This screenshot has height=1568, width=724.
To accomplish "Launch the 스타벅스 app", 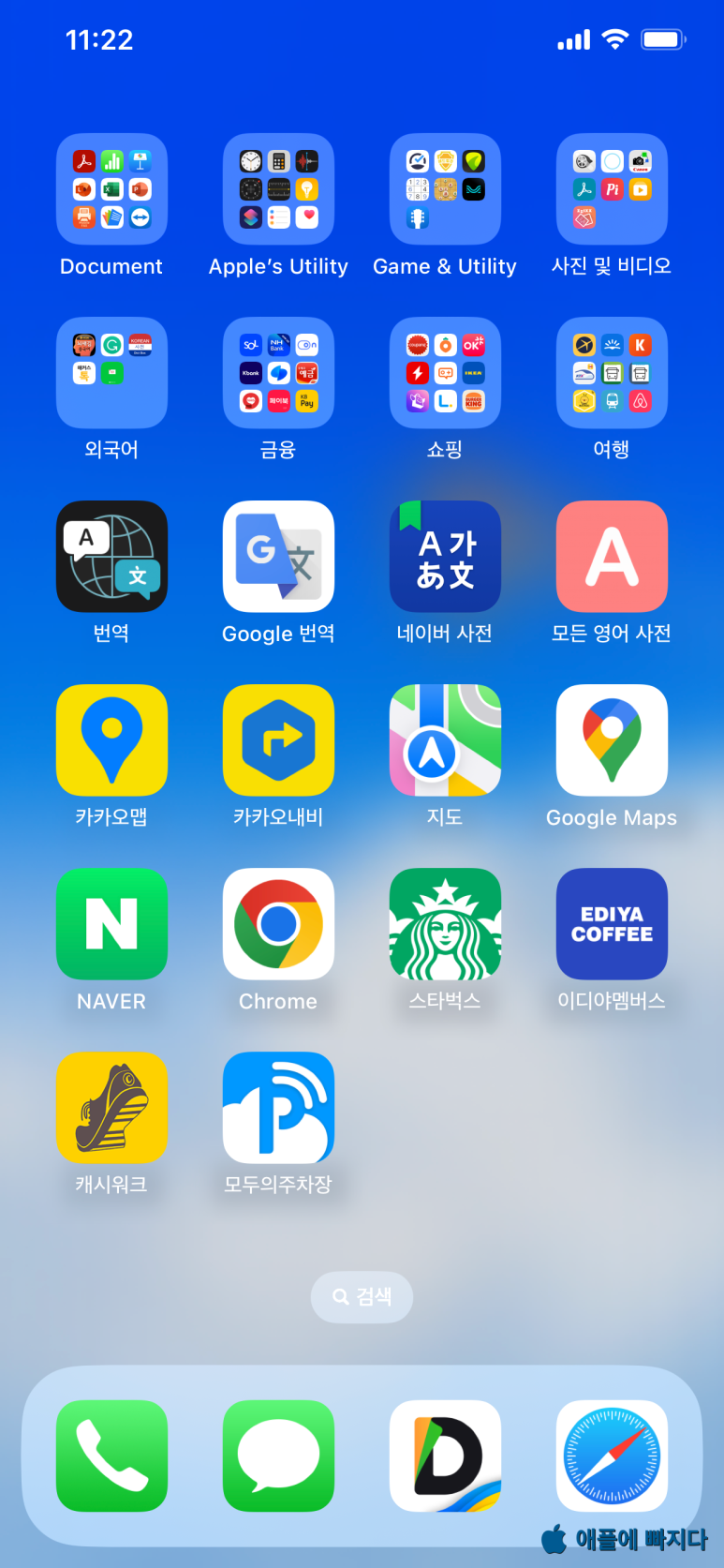I will tap(445, 924).
